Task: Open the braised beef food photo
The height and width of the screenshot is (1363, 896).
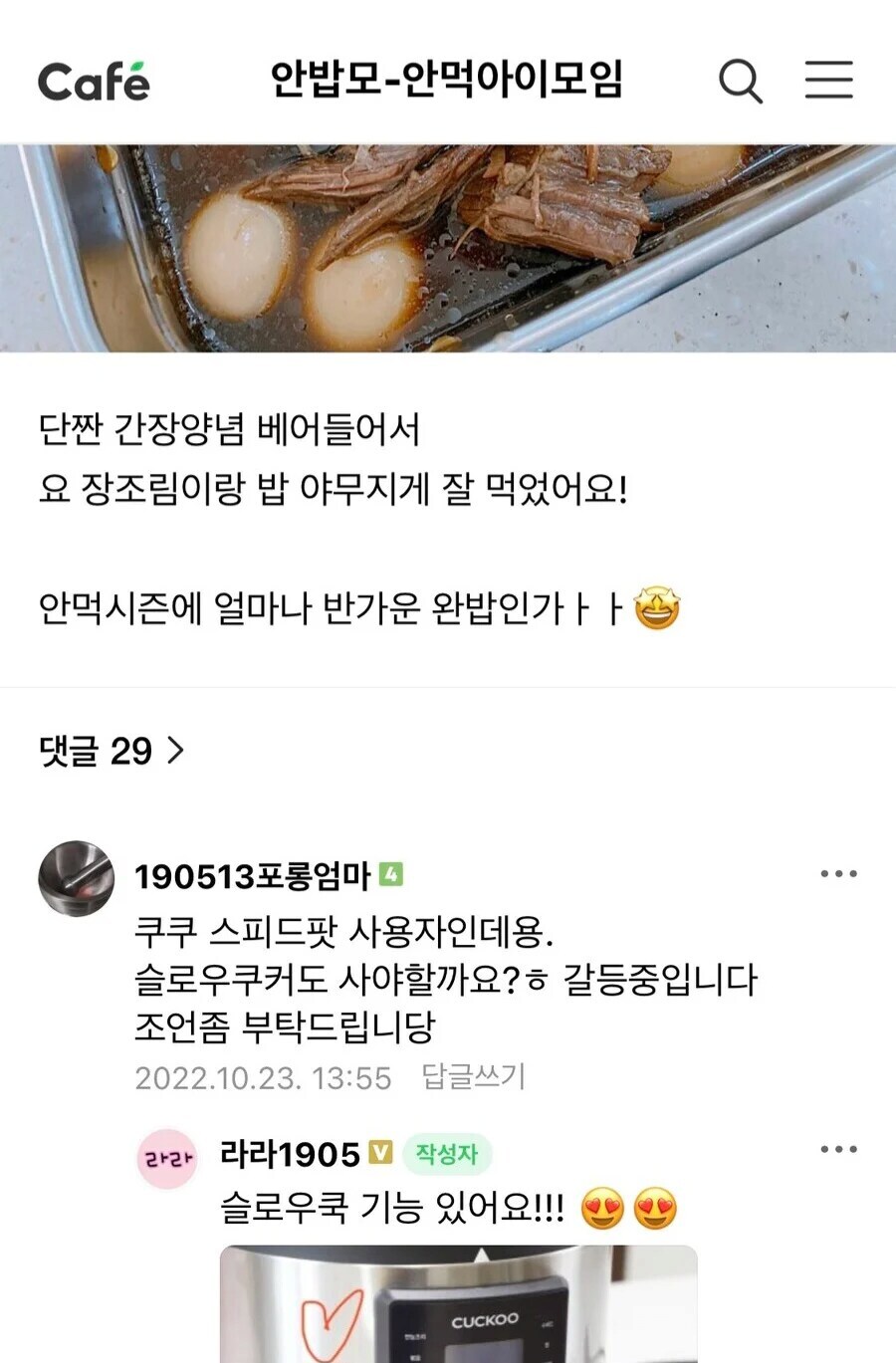Action: 448,244
